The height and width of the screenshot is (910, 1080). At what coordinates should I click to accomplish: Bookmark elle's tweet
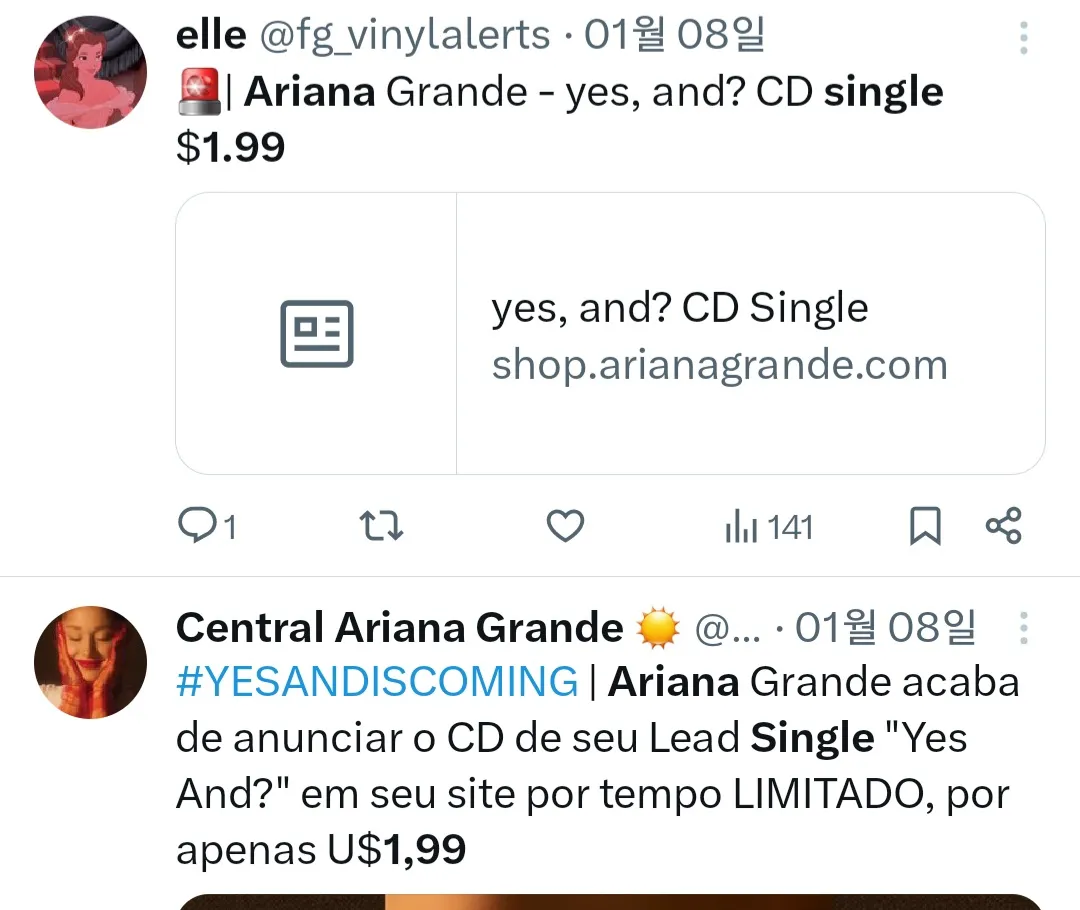pos(925,526)
